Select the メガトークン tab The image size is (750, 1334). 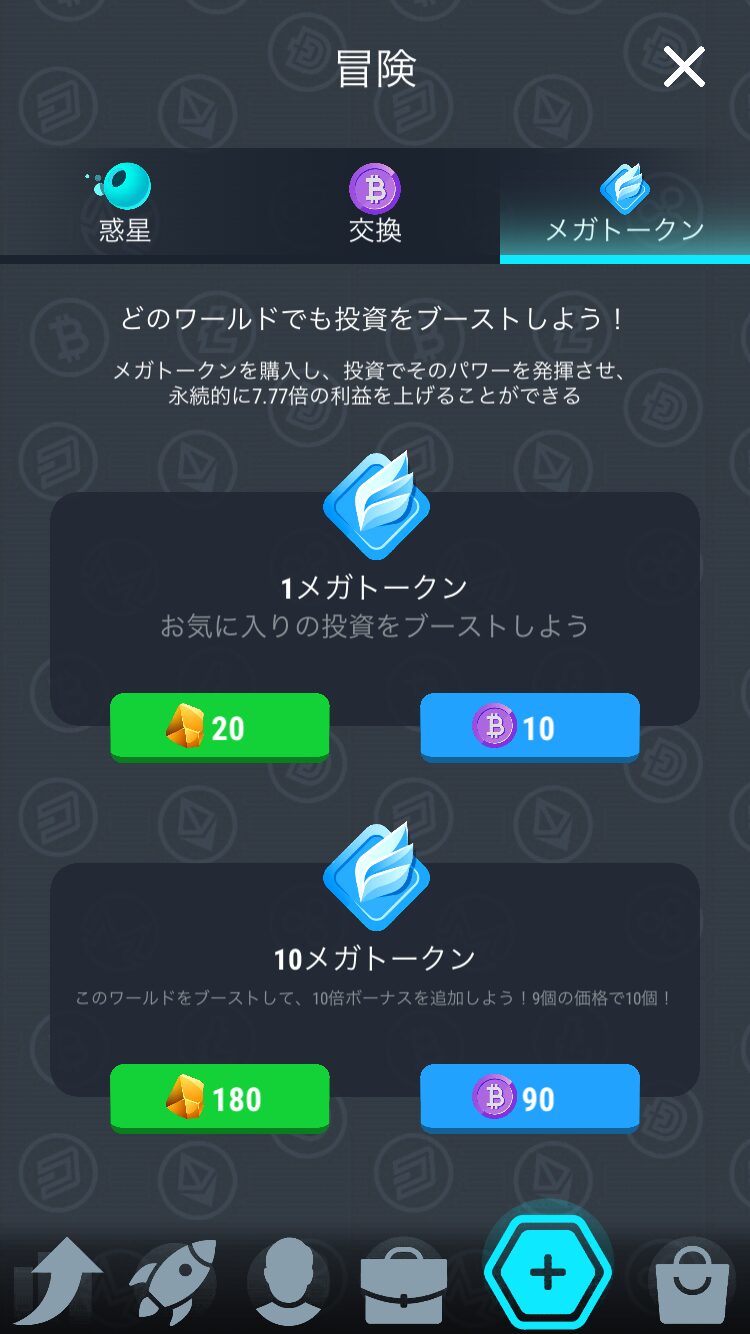point(625,206)
